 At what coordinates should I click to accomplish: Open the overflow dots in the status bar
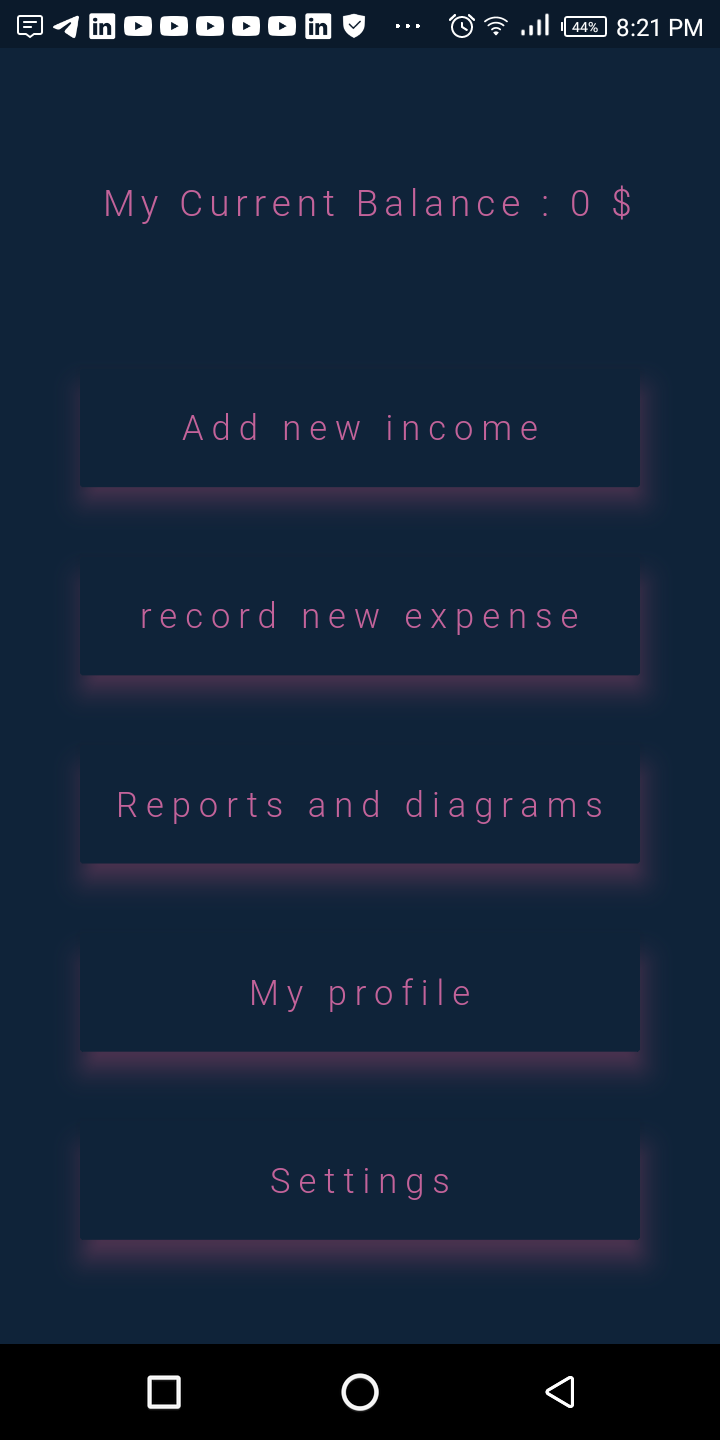pyautogui.click(x=407, y=26)
